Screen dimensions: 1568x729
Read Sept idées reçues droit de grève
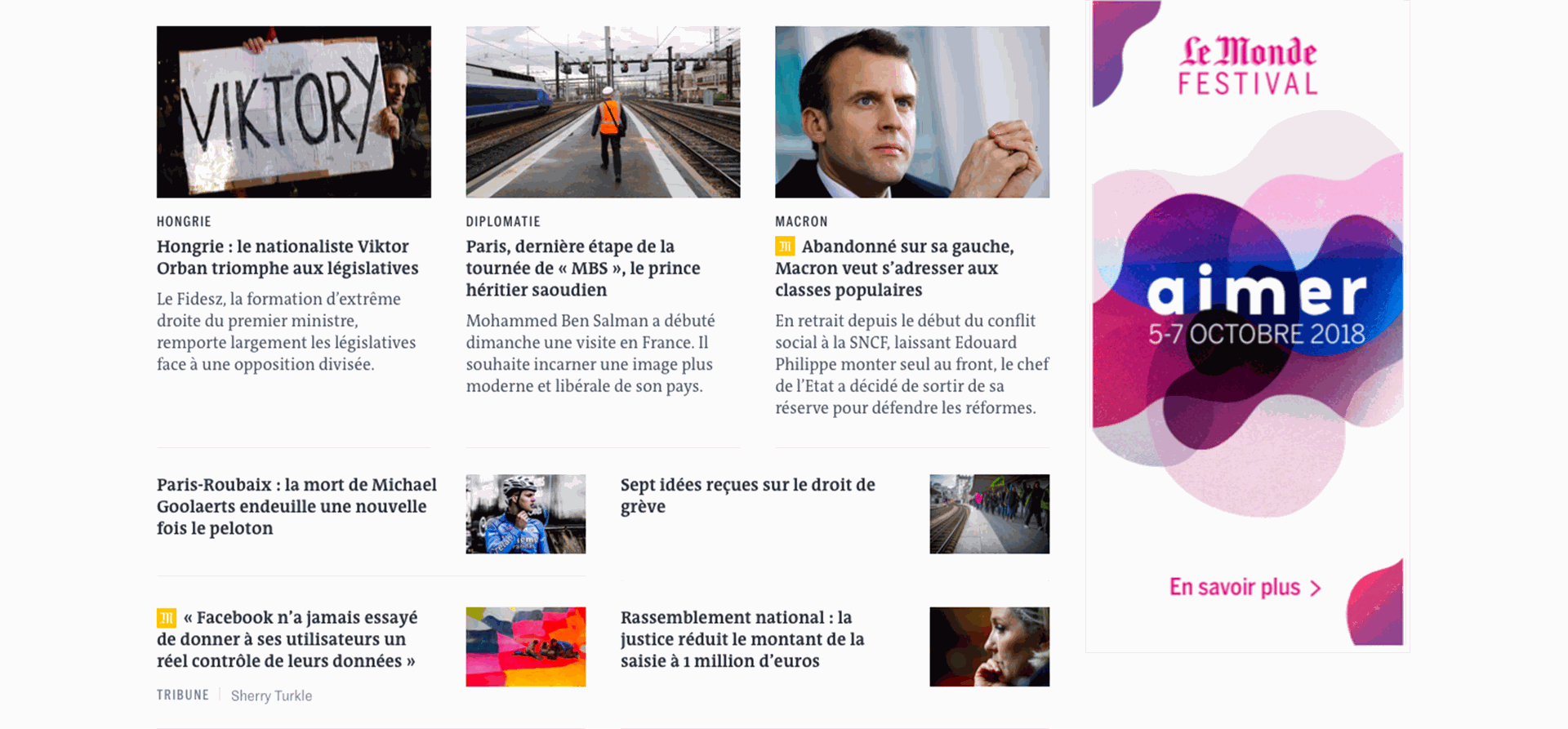click(746, 495)
